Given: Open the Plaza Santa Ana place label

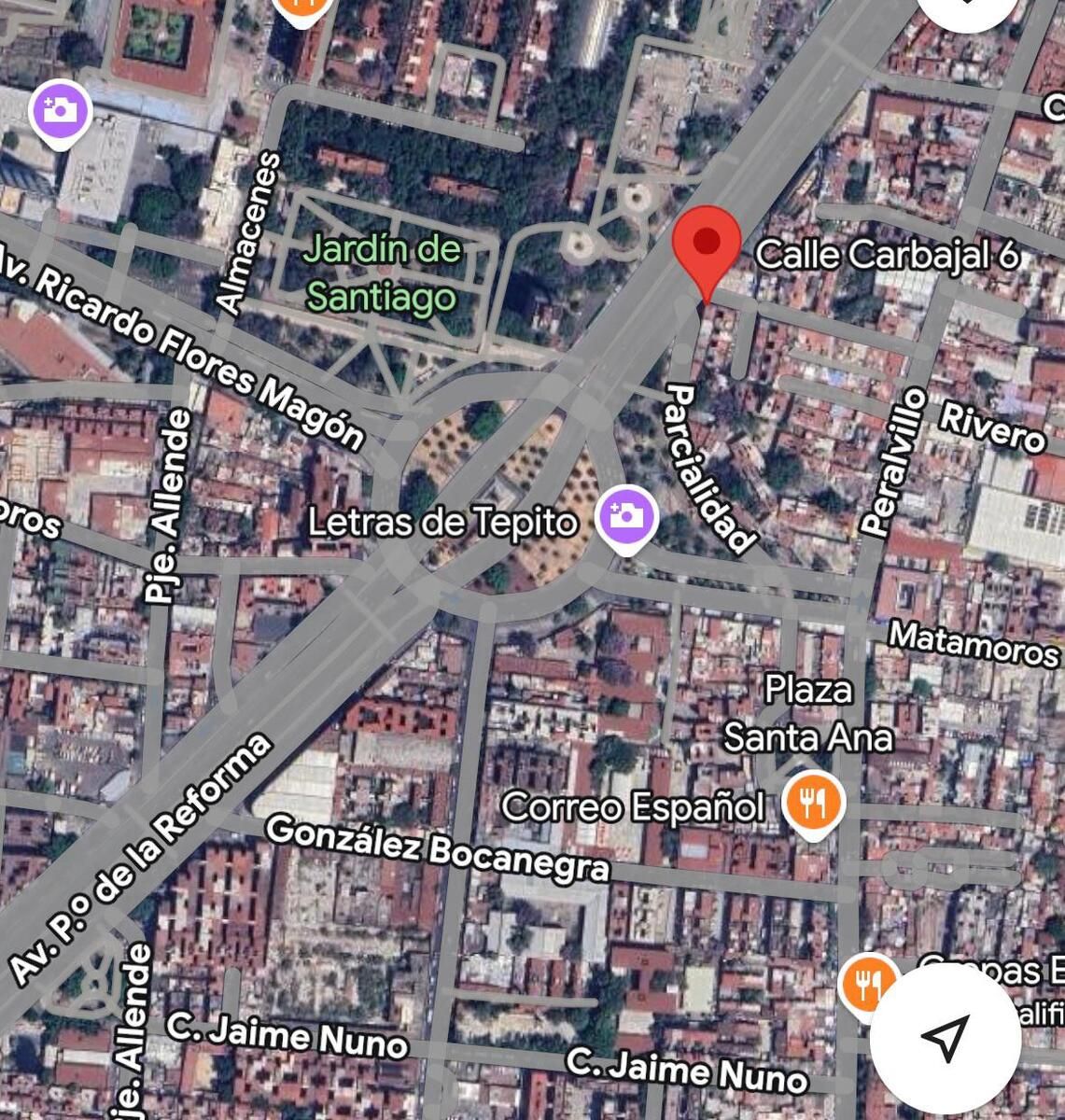Looking at the screenshot, I should click(x=808, y=714).
